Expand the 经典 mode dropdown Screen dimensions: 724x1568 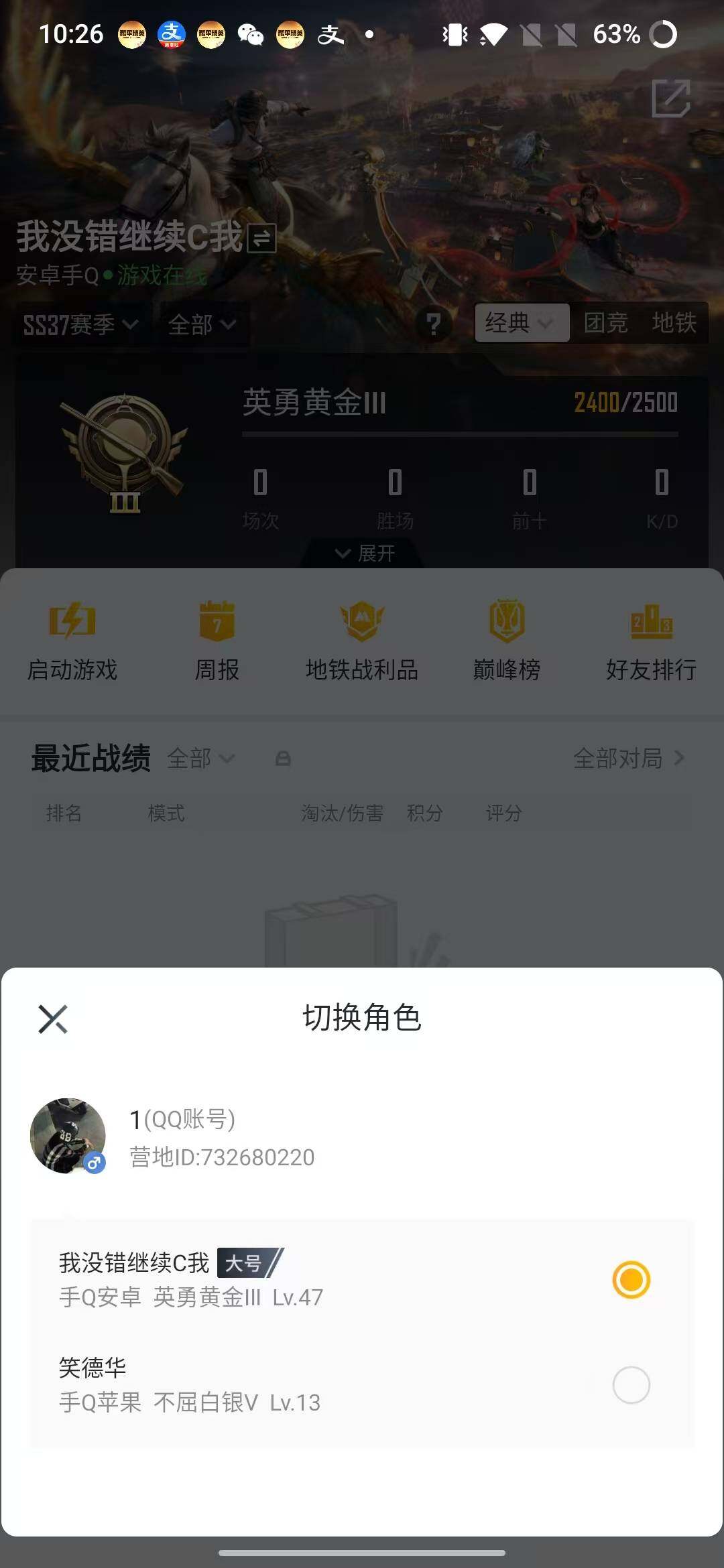[x=522, y=322]
